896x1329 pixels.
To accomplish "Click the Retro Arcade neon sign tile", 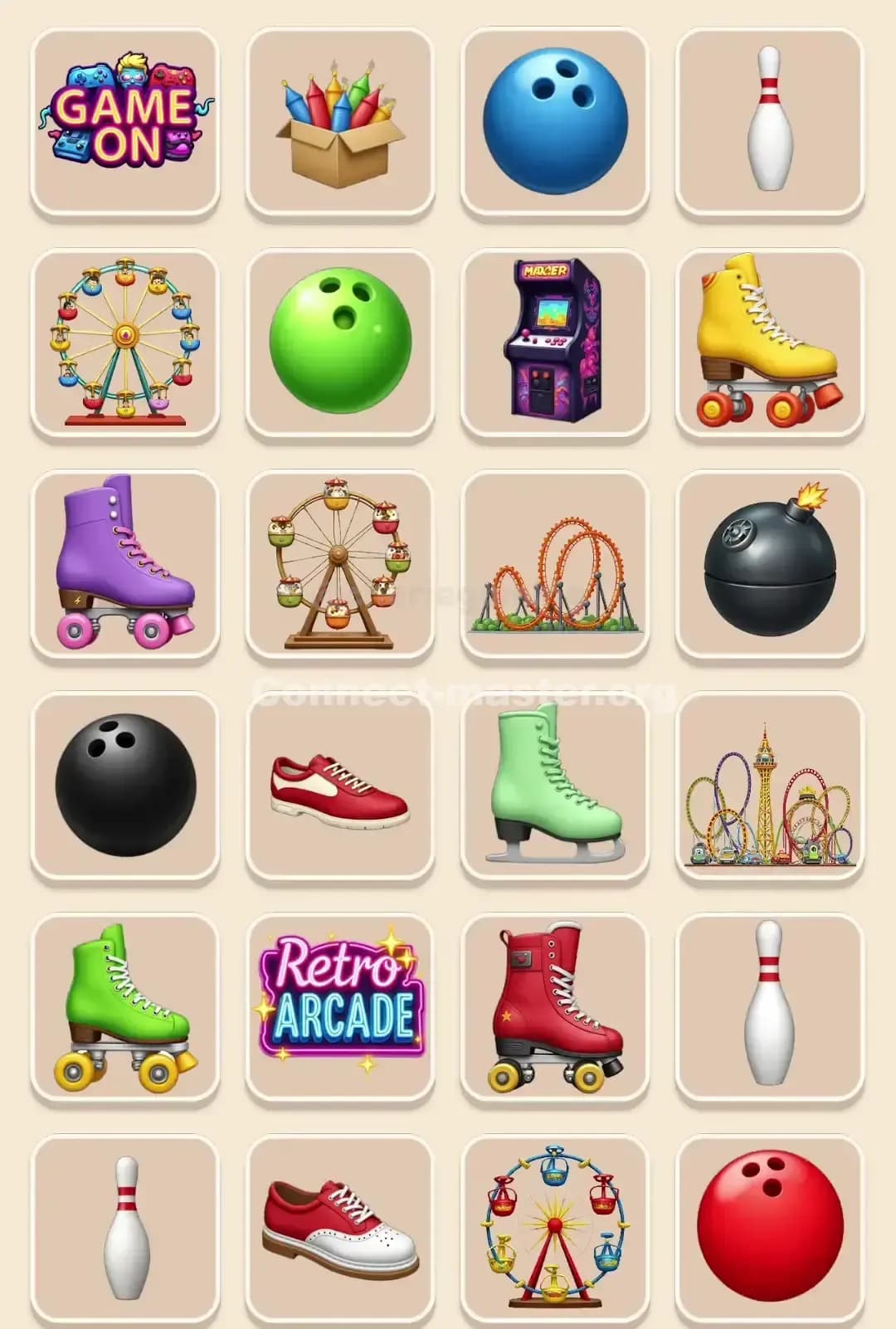I will 340,1009.
